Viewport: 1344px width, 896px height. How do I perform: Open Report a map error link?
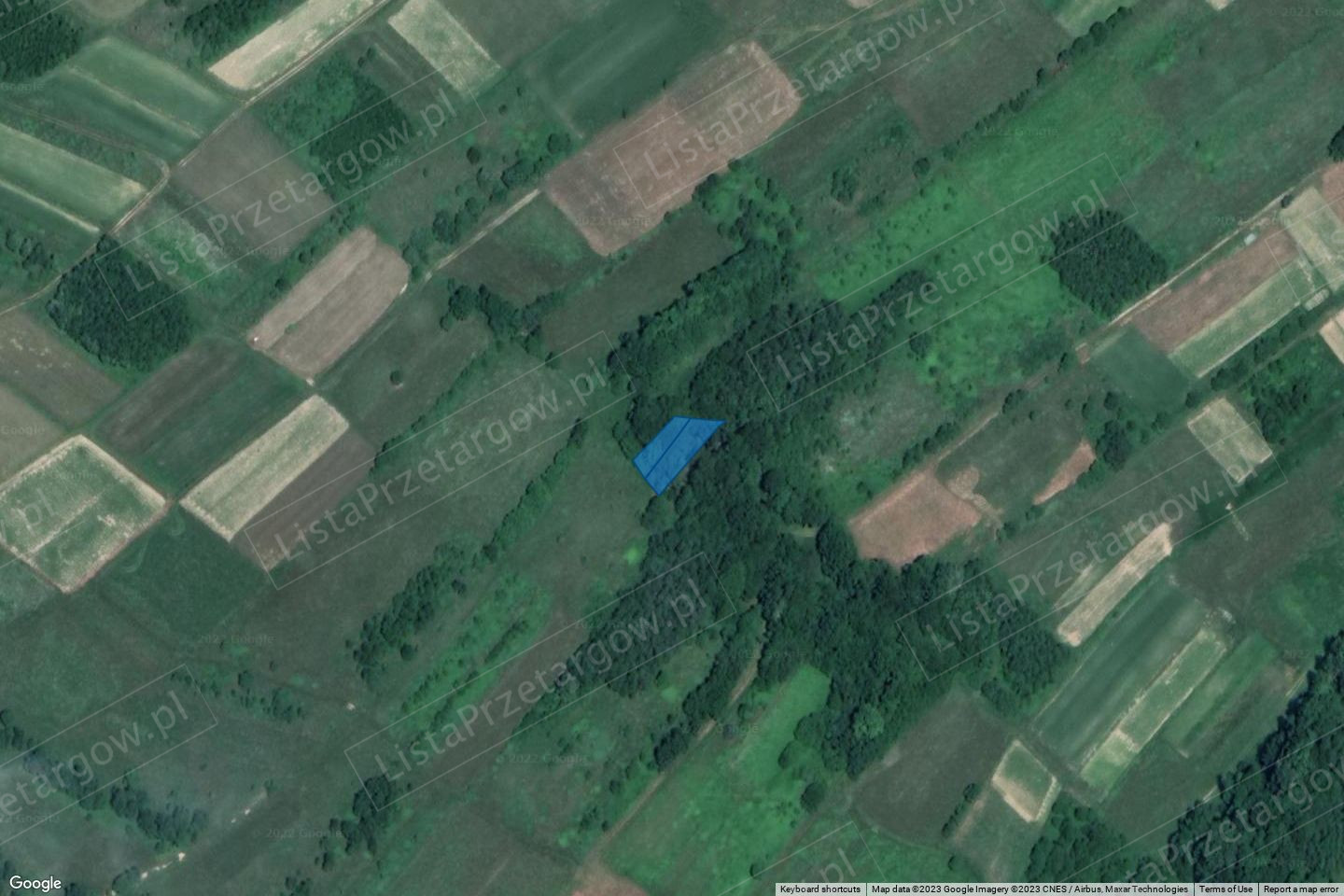point(1300,889)
